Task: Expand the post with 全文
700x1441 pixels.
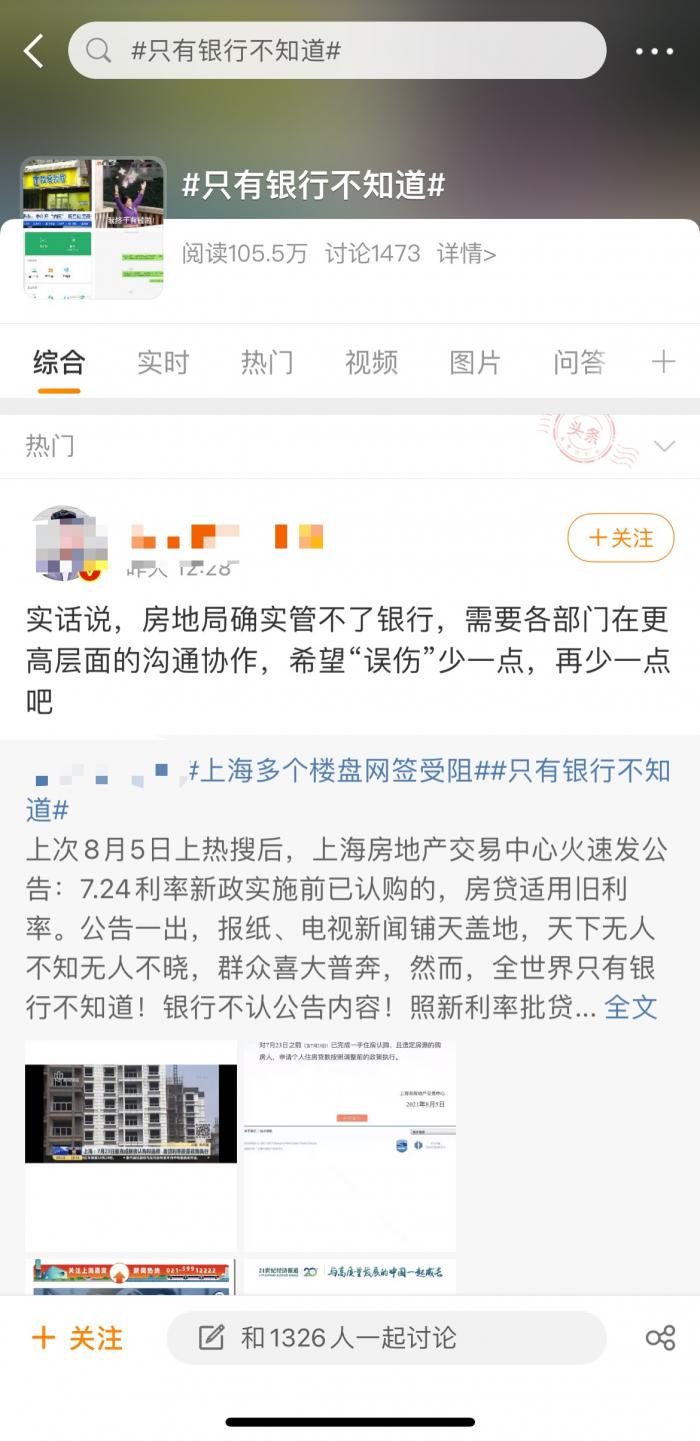Action: (631, 1007)
